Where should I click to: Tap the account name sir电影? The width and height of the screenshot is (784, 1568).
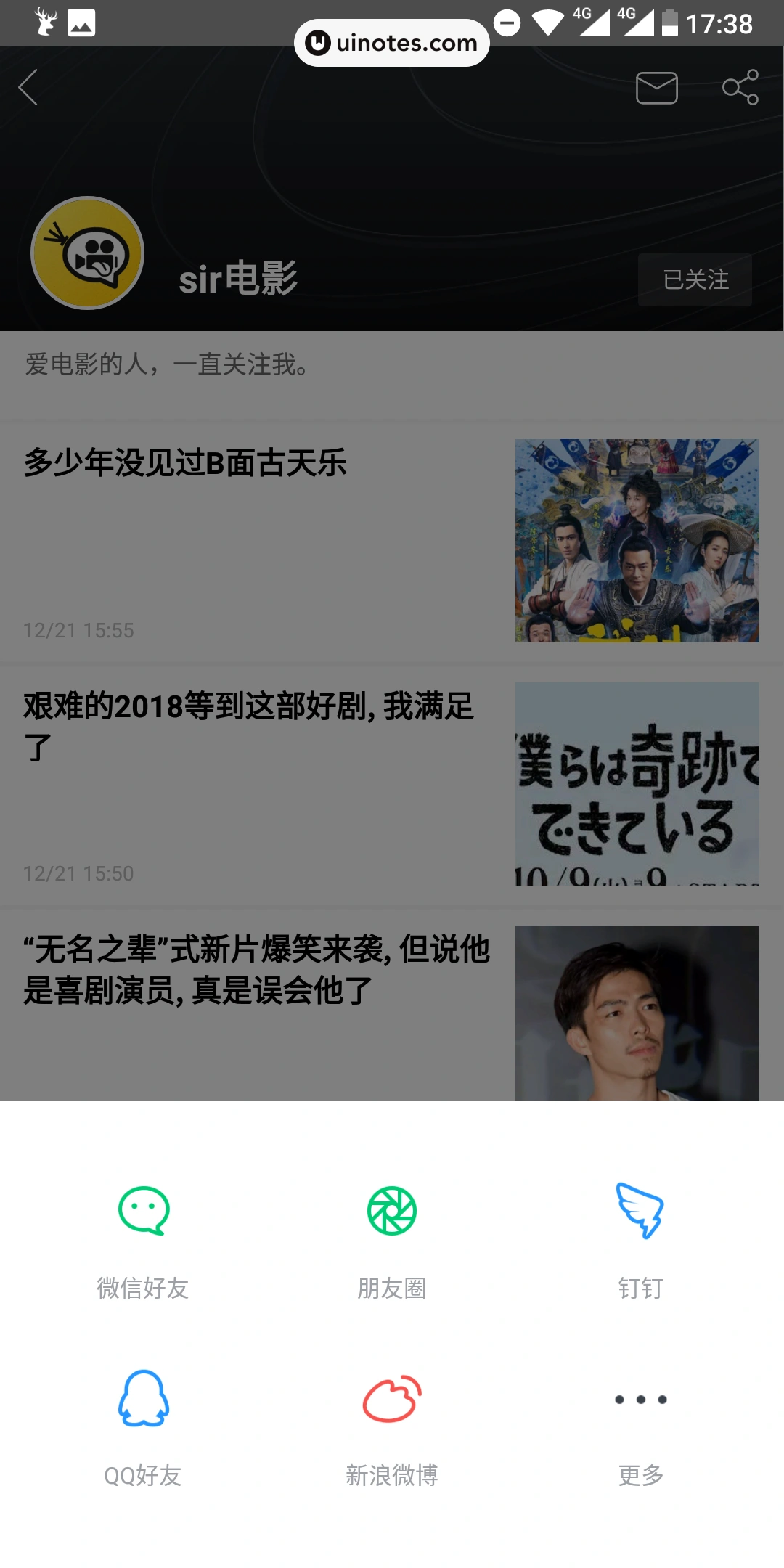(237, 280)
